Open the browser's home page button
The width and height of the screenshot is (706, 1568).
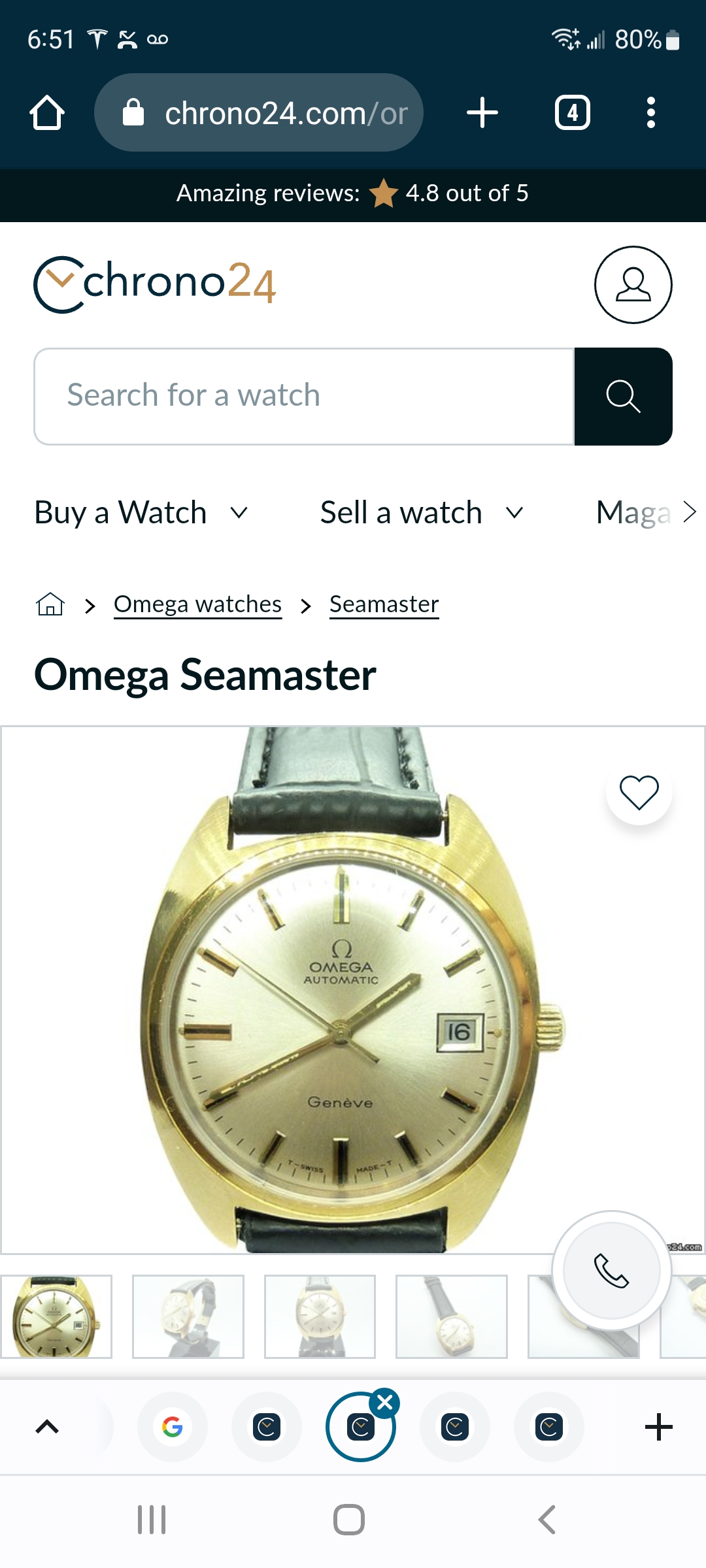(47, 113)
